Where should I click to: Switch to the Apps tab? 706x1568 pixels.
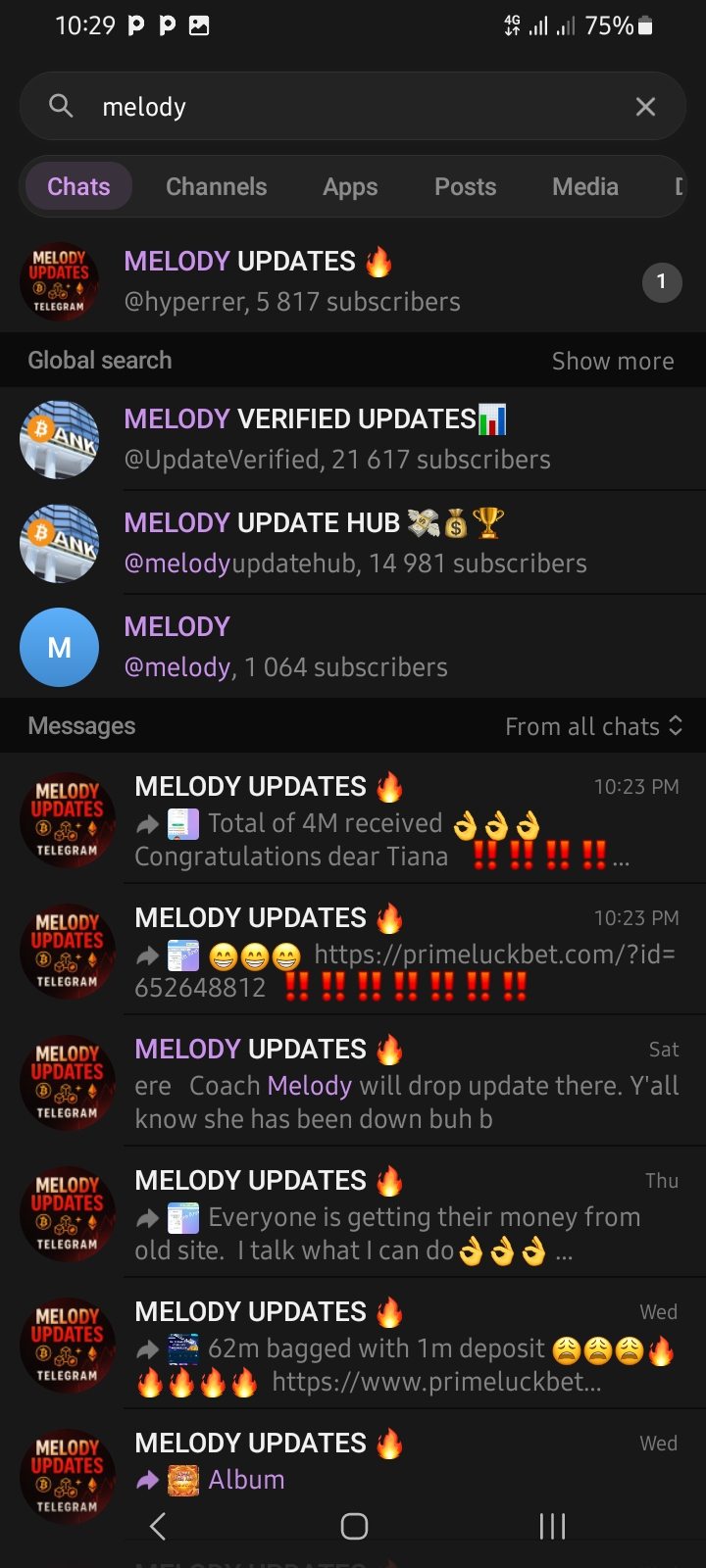[350, 186]
